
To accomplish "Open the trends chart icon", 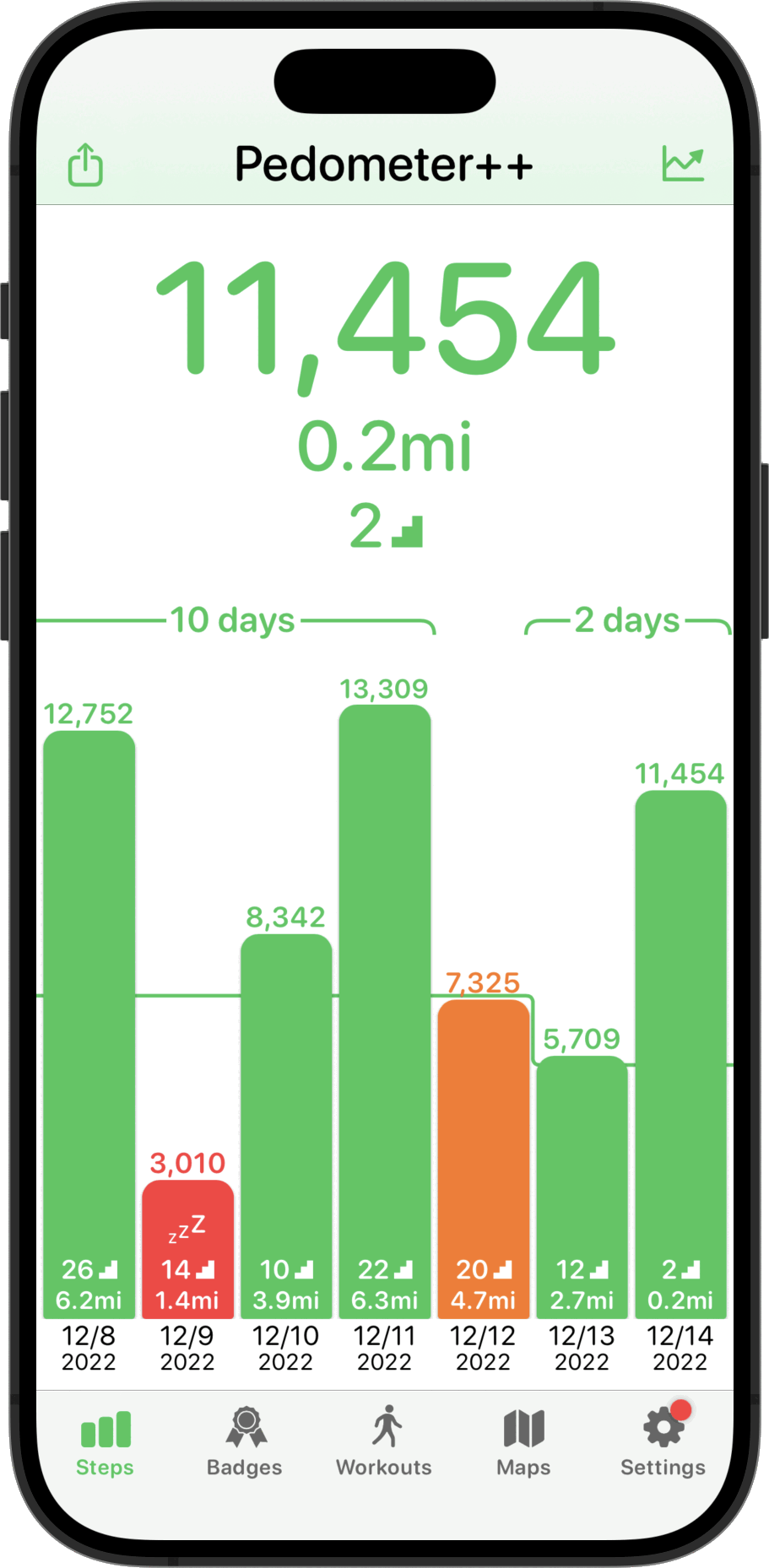I will click(683, 164).
